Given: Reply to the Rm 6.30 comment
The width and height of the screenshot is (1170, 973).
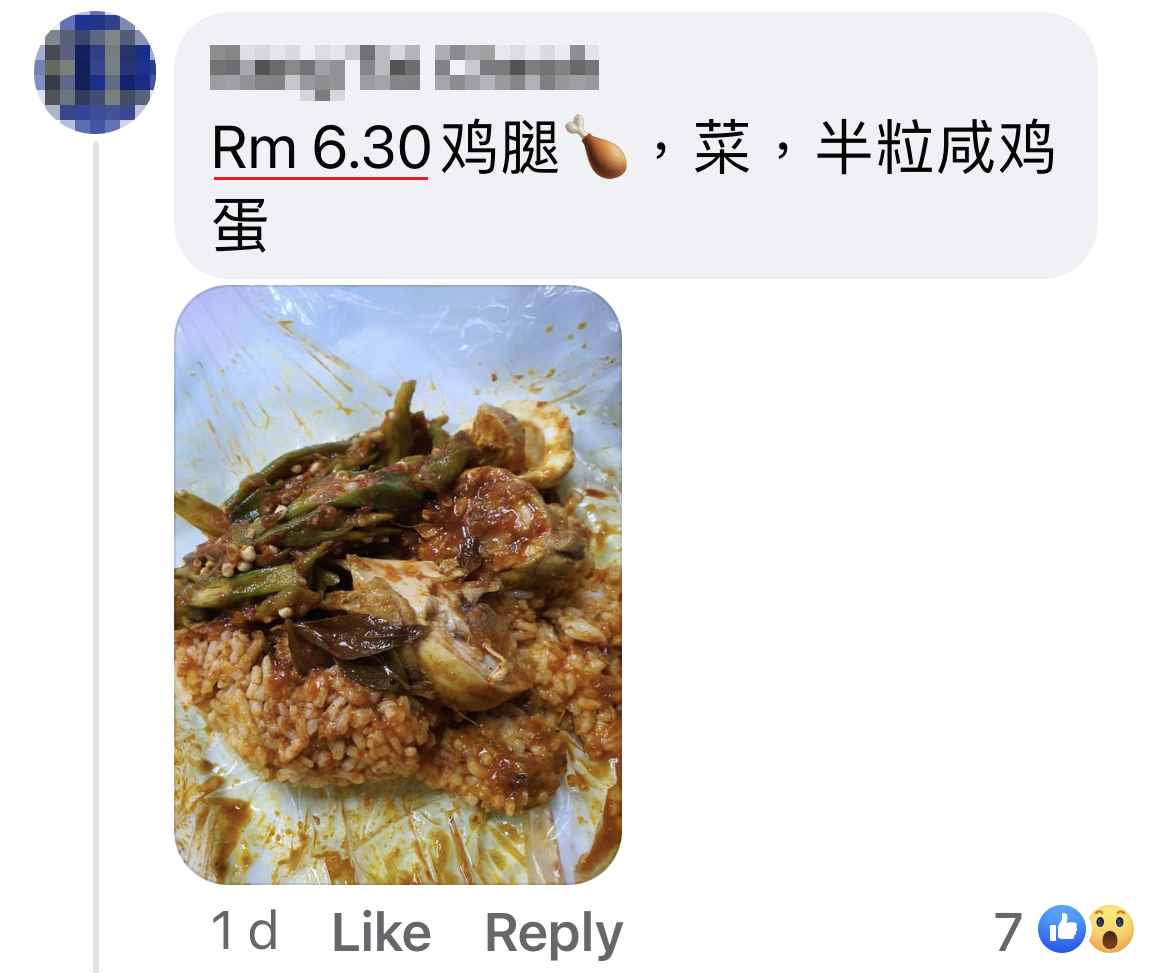Looking at the screenshot, I should point(553,932).
